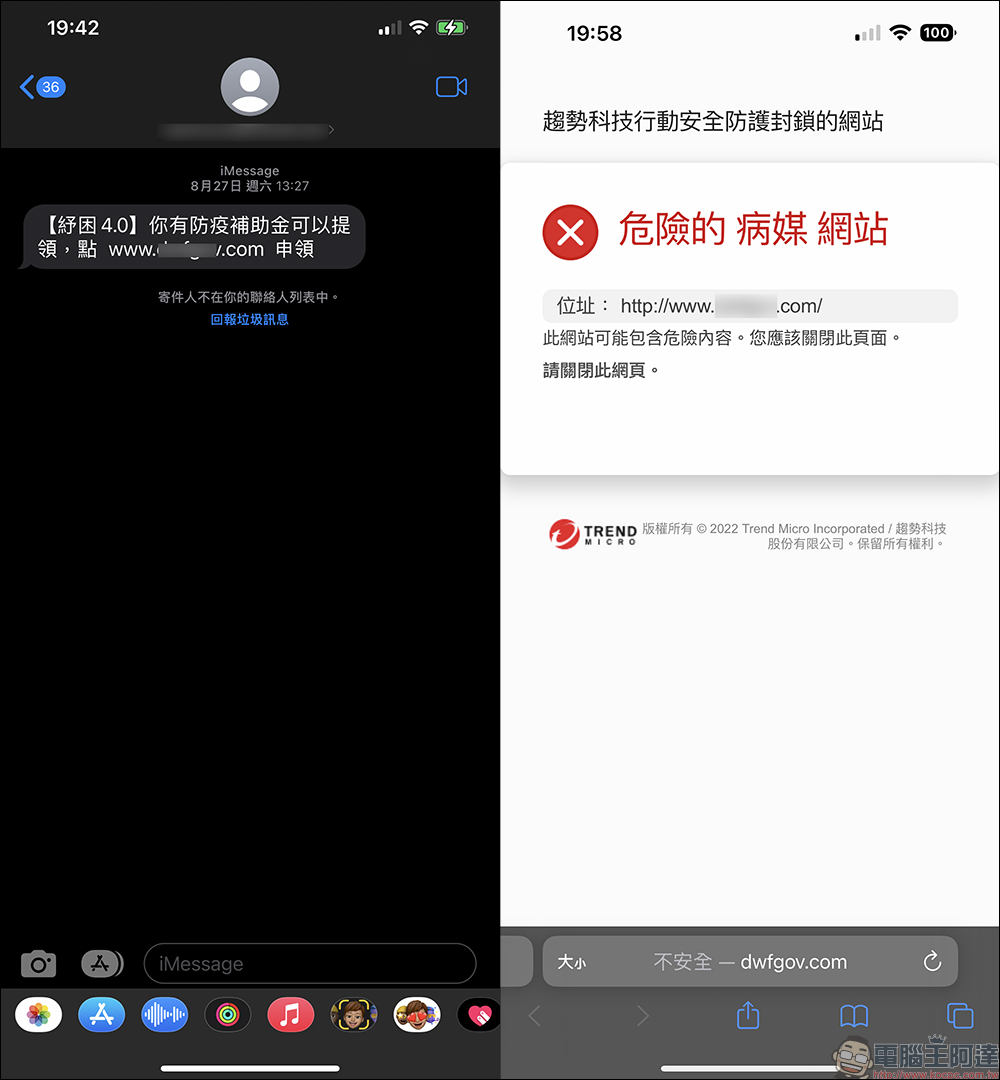The height and width of the screenshot is (1080, 1000).
Task: Tap the link in the text message
Action: (x=186, y=250)
